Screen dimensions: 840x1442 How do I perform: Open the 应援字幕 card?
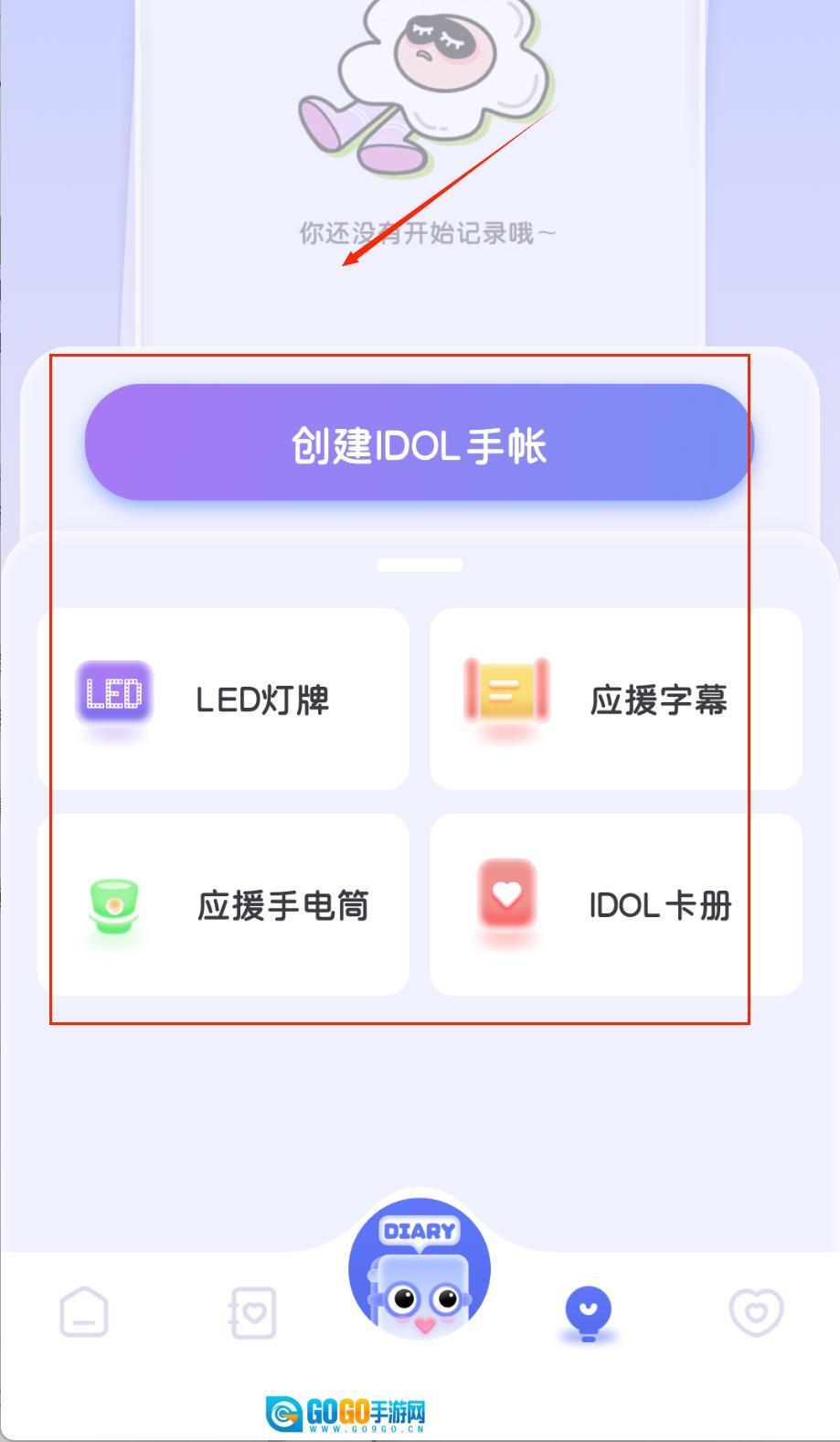(x=616, y=699)
